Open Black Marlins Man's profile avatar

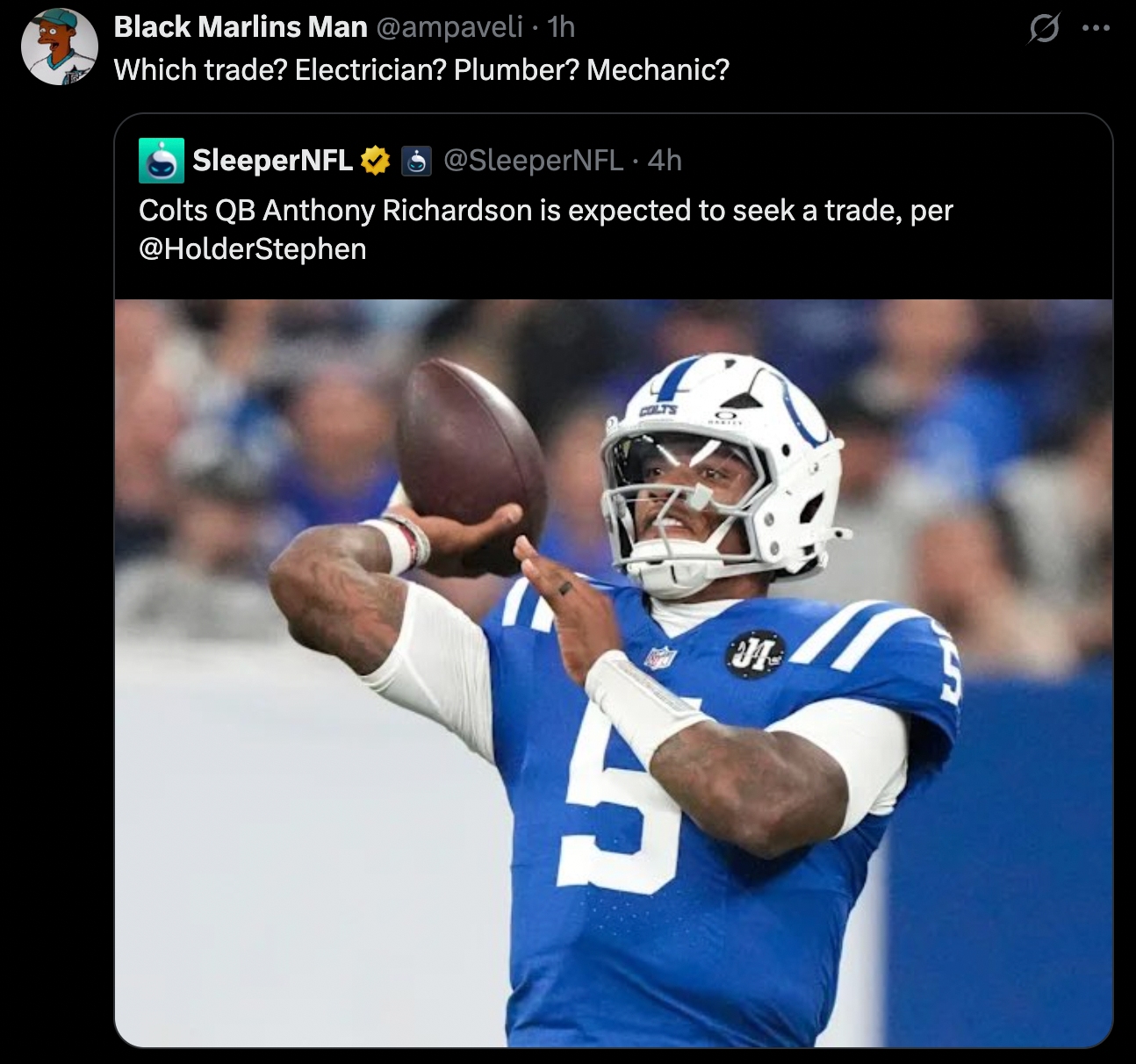[x=59, y=47]
